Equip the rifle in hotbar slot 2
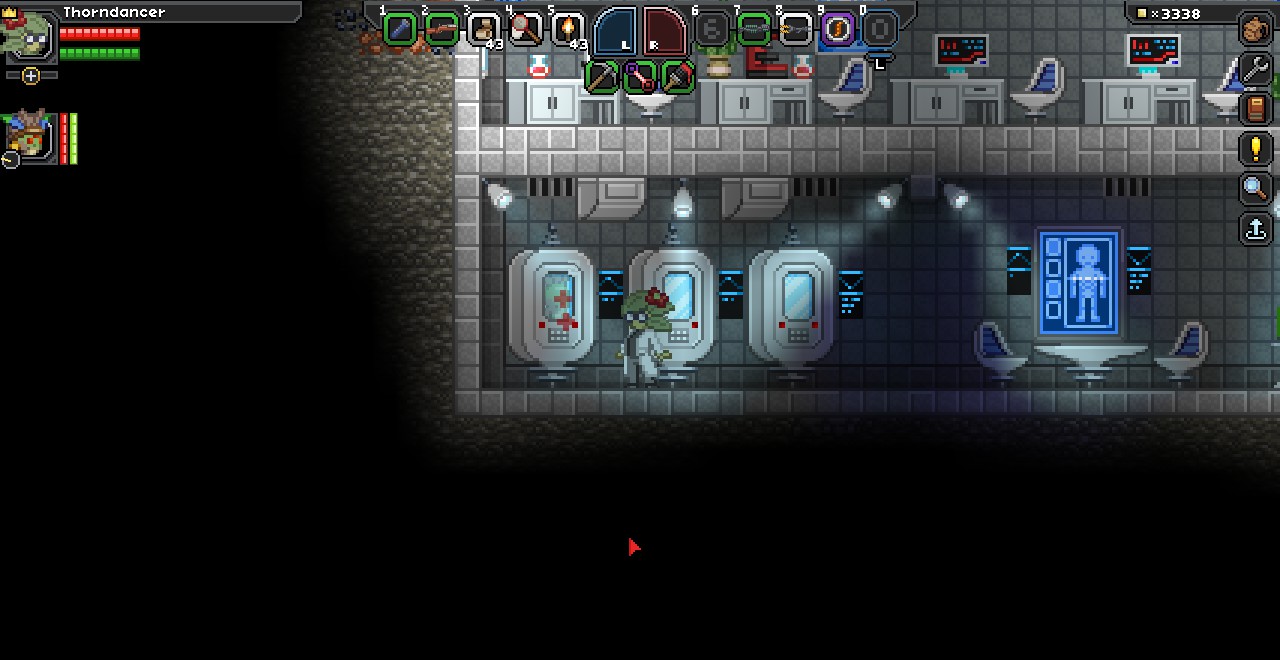 click(x=441, y=30)
